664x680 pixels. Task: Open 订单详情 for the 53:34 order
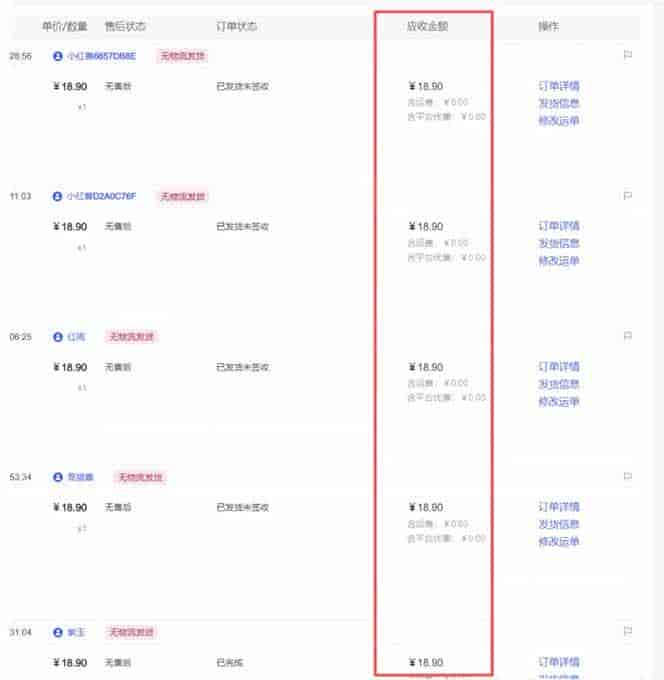point(558,507)
